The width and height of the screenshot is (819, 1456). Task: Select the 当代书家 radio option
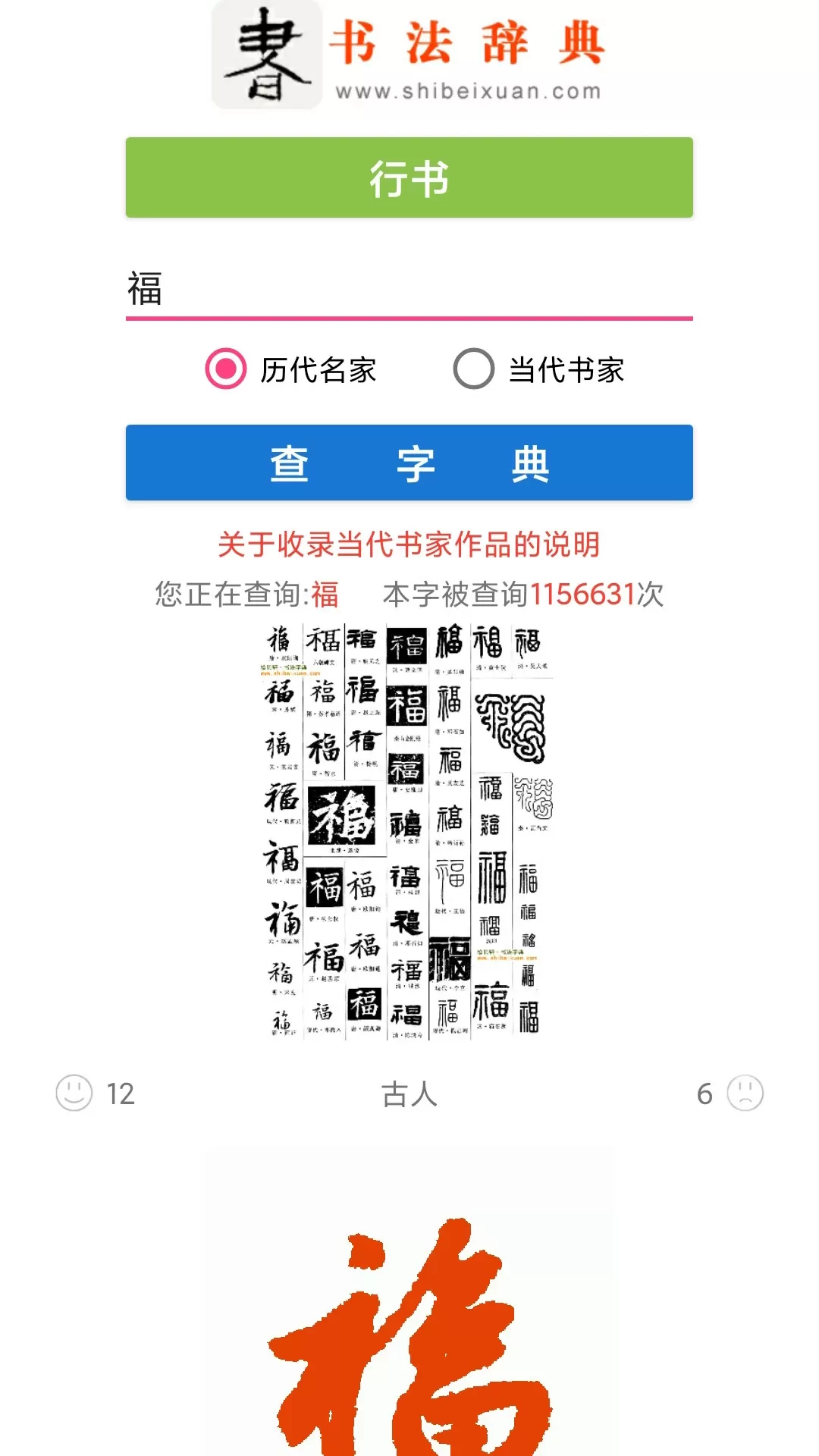(x=474, y=369)
